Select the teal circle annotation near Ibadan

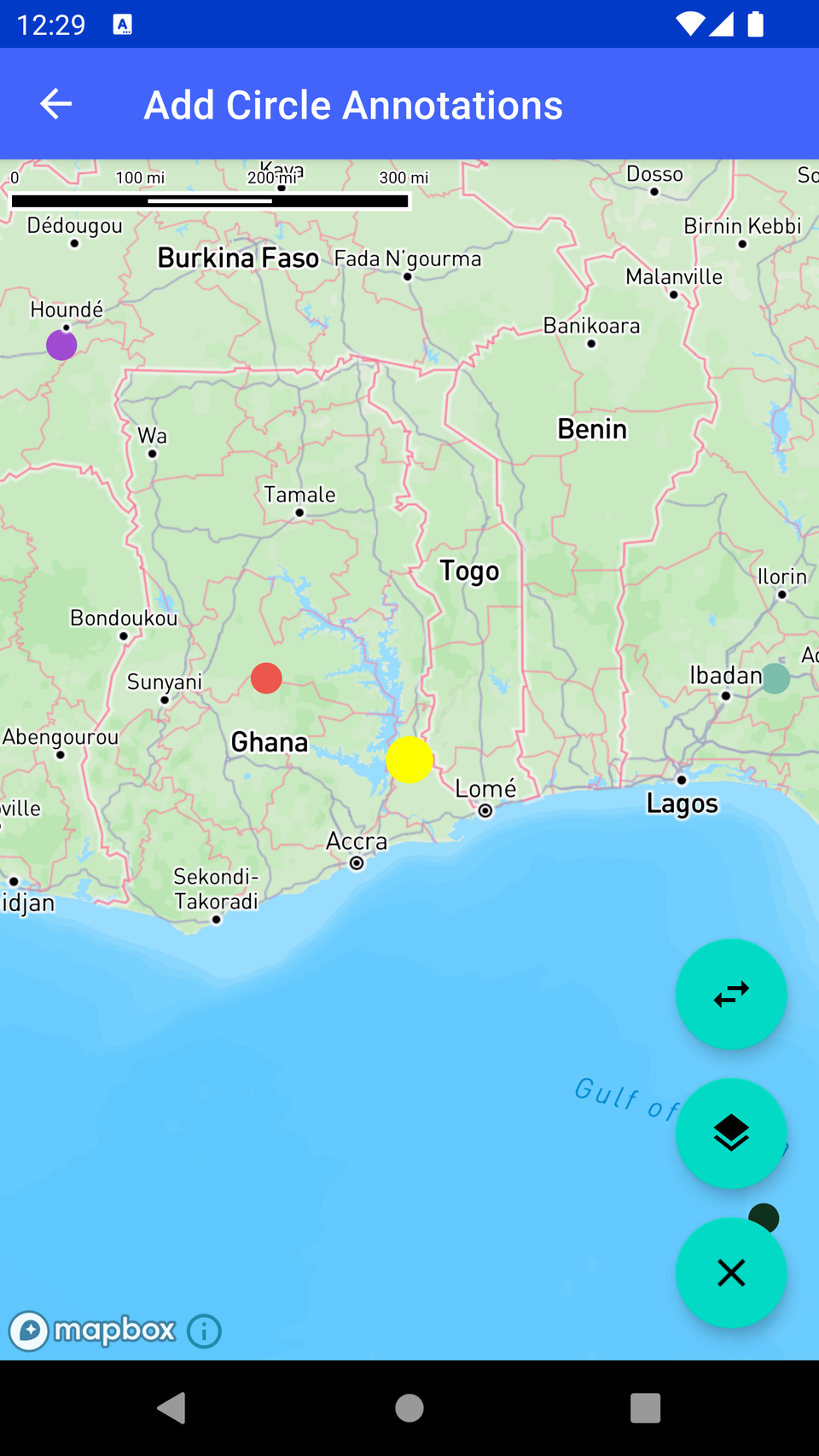point(775,679)
